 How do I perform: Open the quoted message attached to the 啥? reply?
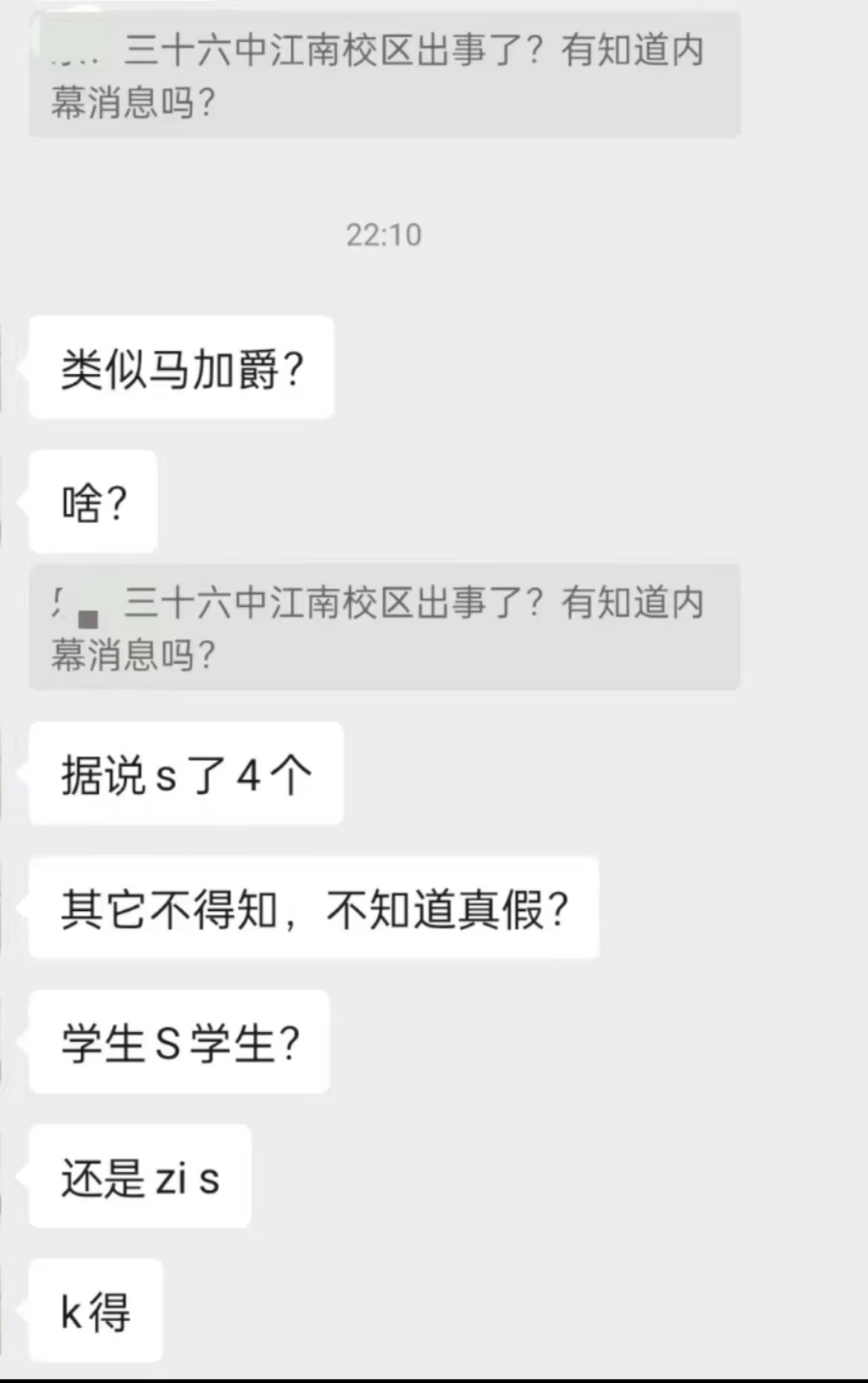tap(384, 627)
